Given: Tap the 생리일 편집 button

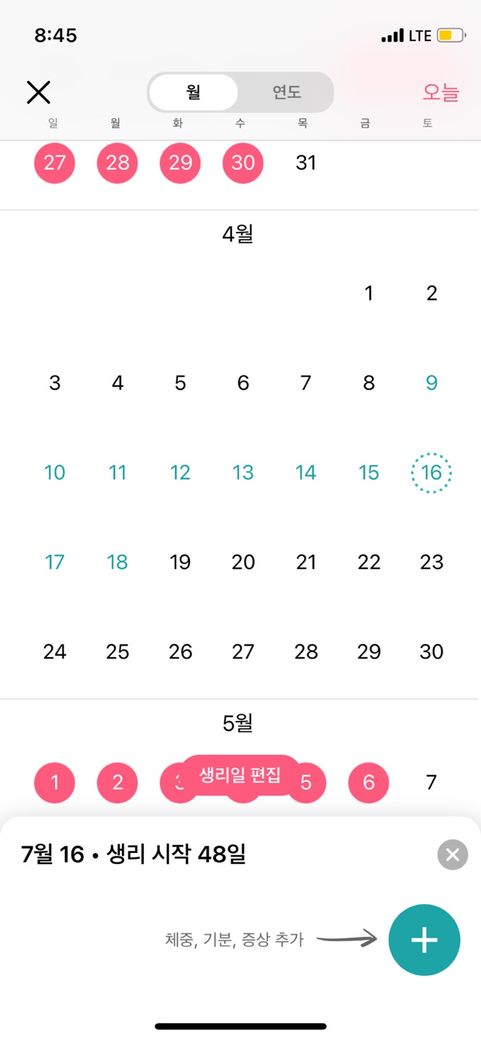Looking at the screenshot, I should [240, 775].
